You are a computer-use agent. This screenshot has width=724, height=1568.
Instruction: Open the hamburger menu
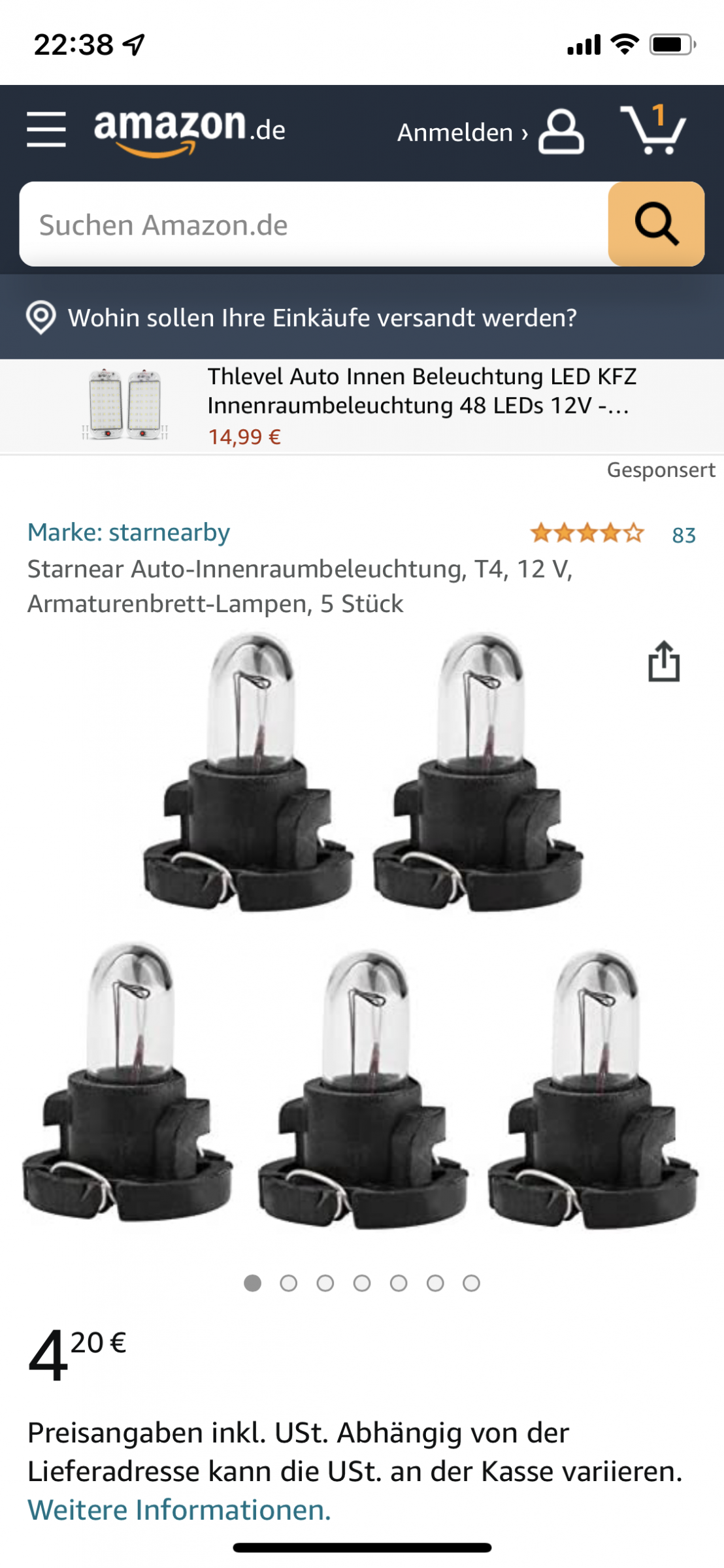pyautogui.click(x=46, y=129)
